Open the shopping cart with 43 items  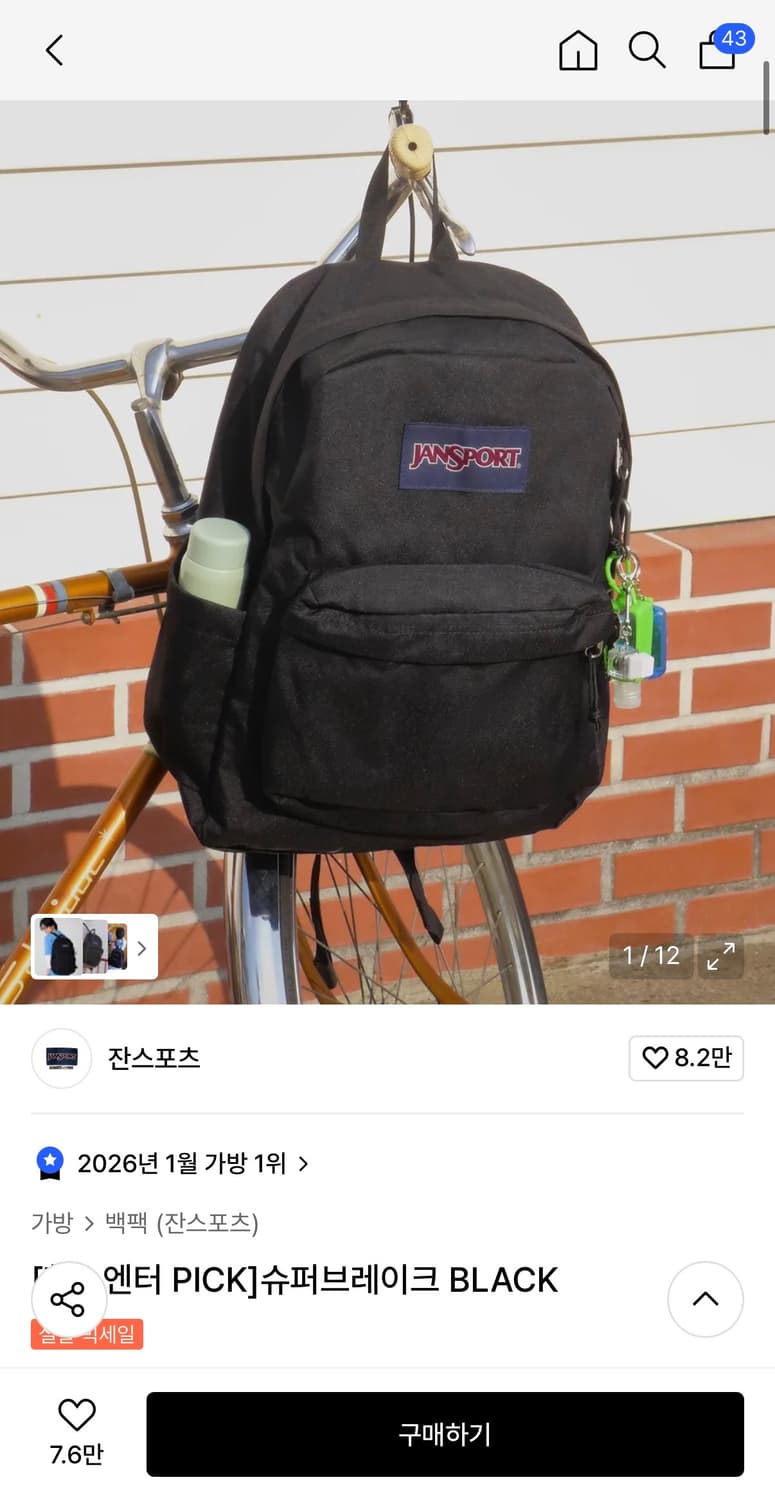(x=716, y=52)
